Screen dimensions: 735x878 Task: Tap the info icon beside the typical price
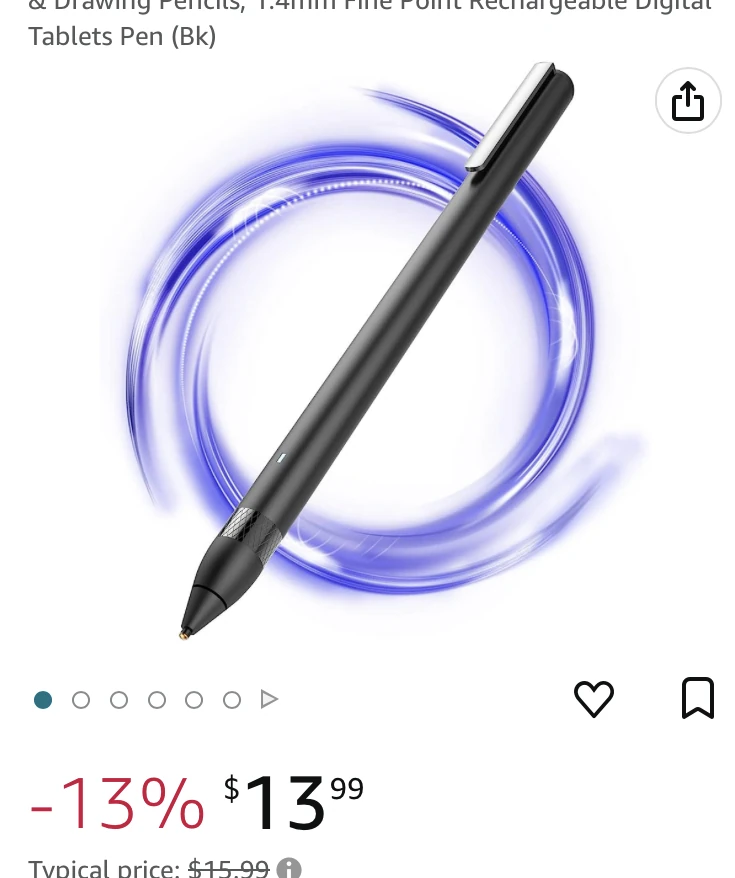tap(287, 866)
